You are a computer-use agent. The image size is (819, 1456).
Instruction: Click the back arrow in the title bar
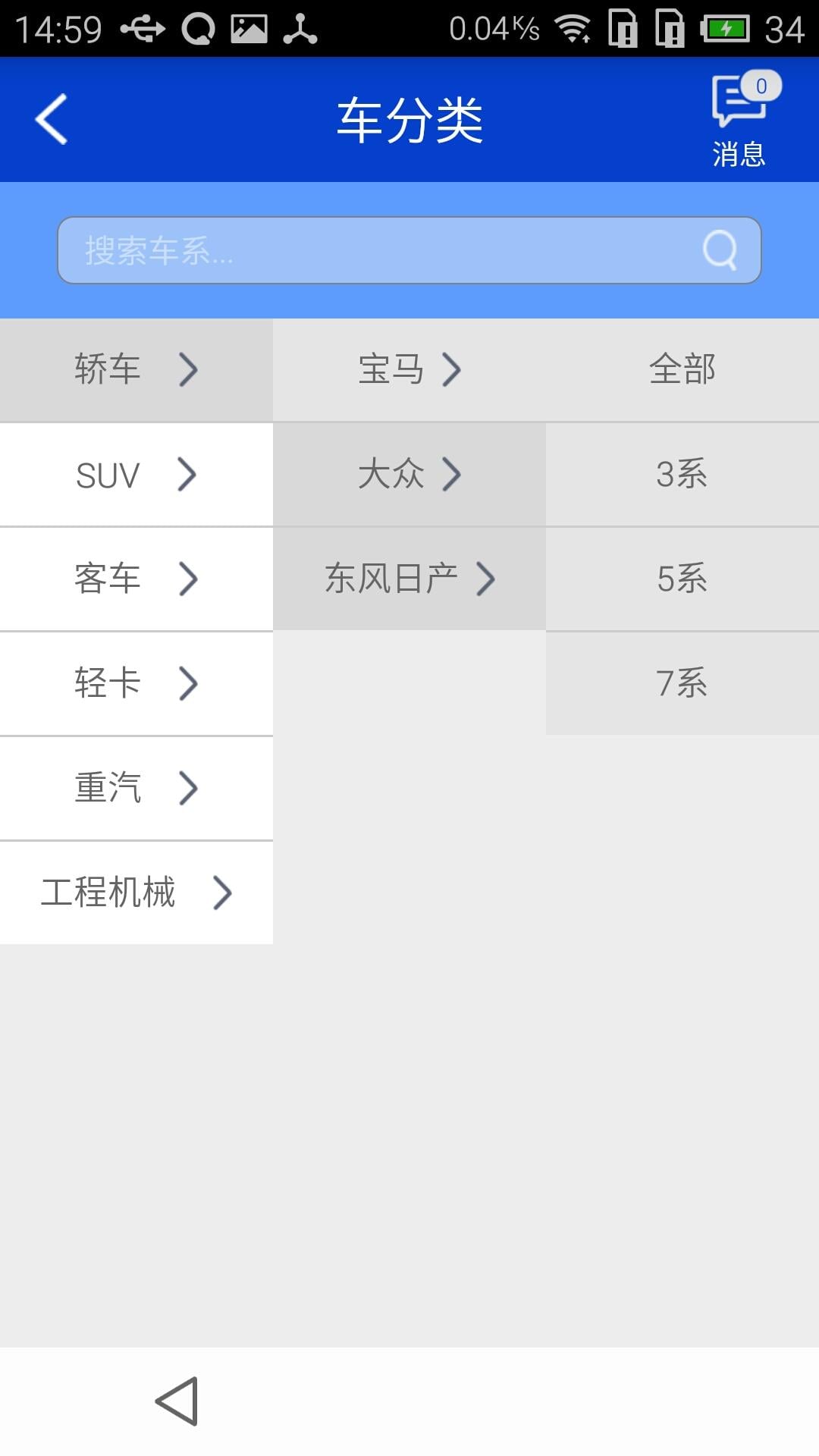tap(50, 118)
